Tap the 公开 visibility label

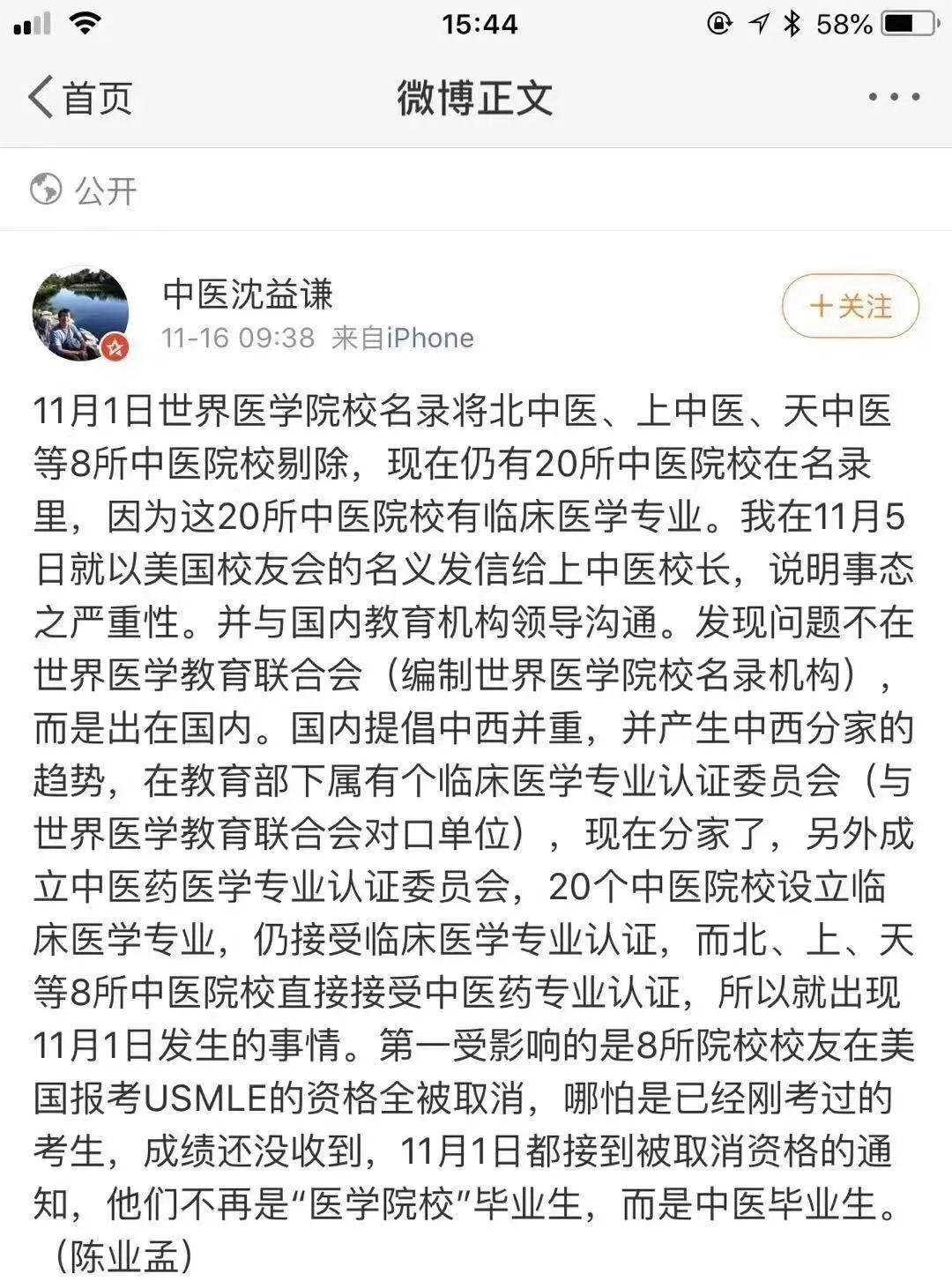tap(100, 189)
